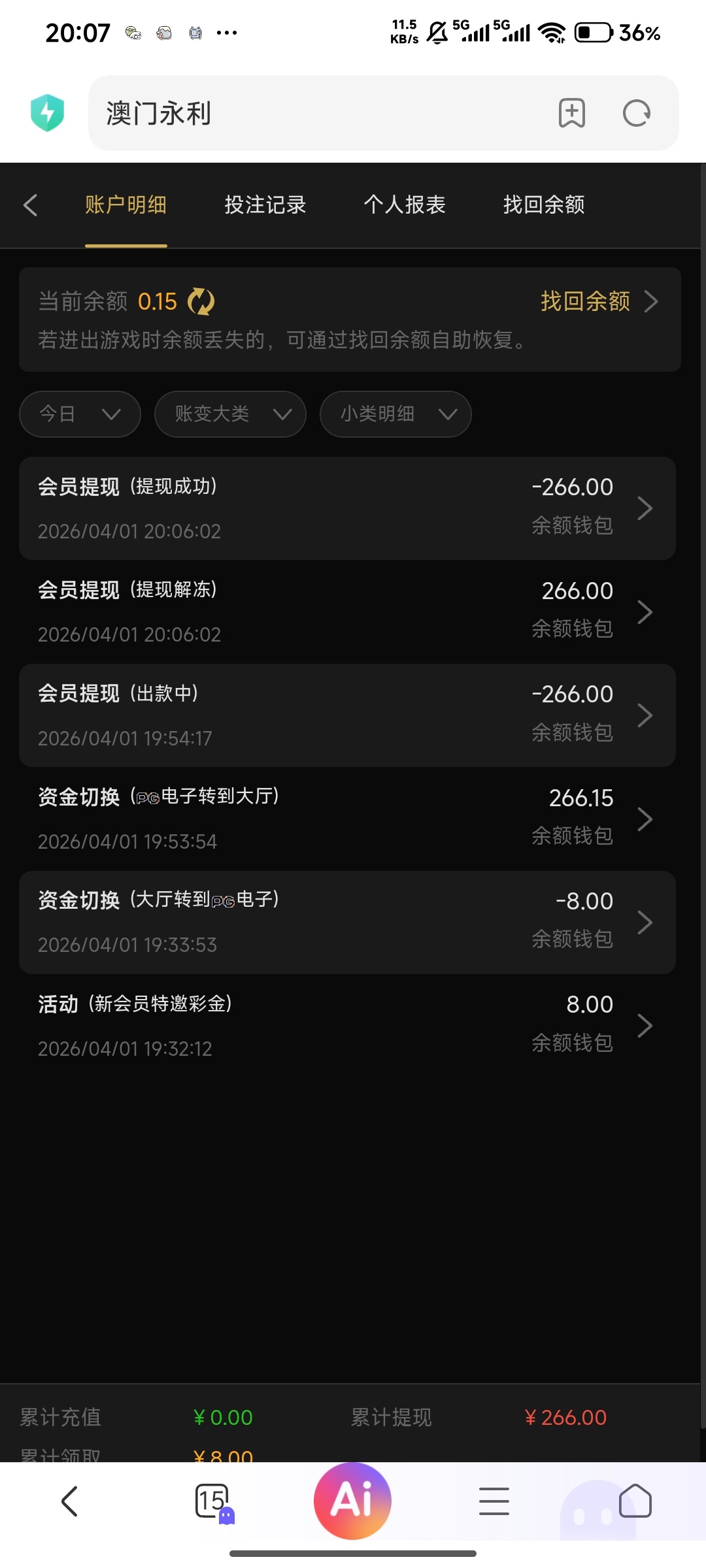Switch to the 个人报表 tab
Viewport: 706px width, 1568px height.
[x=405, y=205]
